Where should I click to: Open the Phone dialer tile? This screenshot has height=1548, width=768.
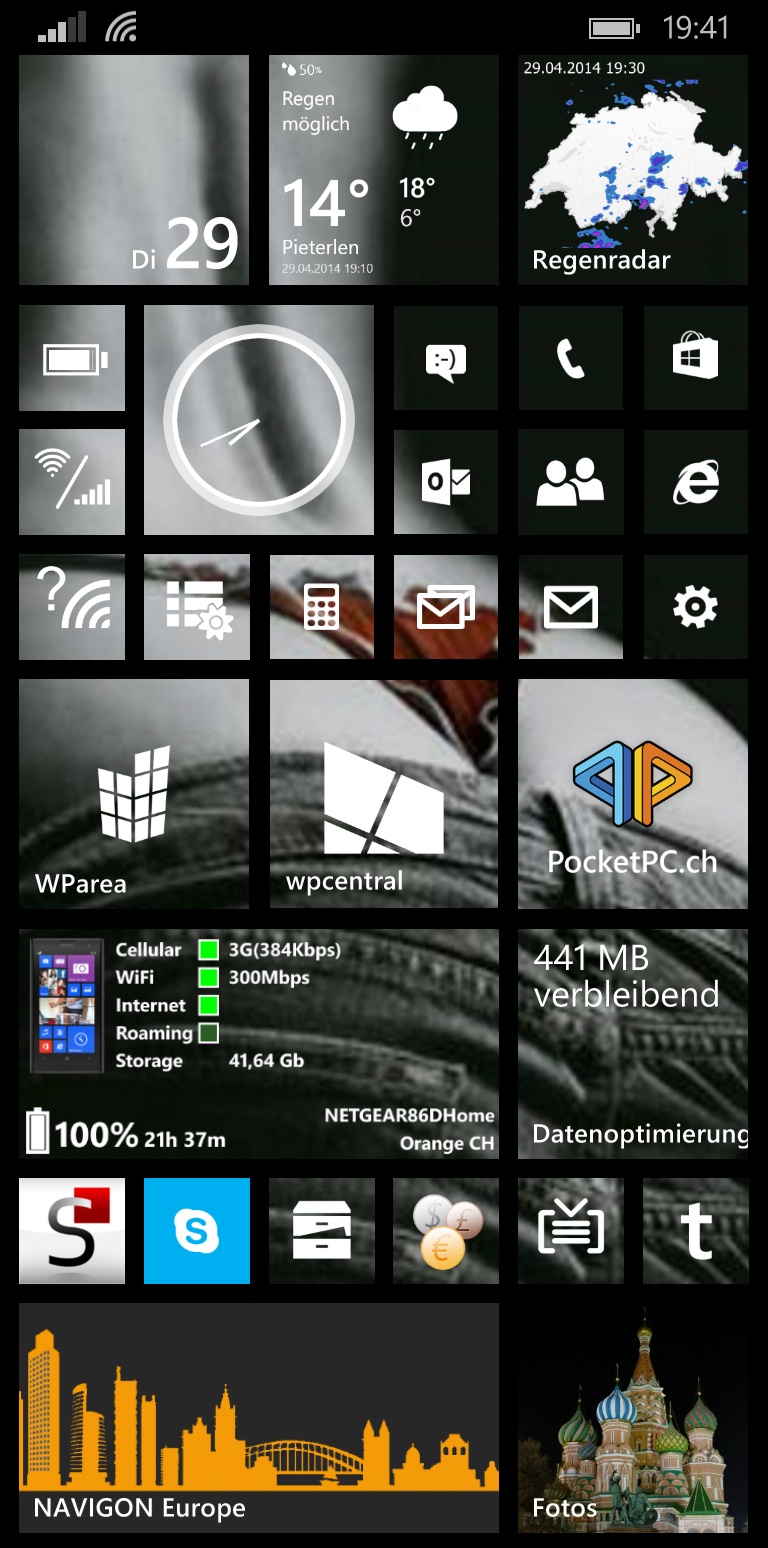[570, 358]
